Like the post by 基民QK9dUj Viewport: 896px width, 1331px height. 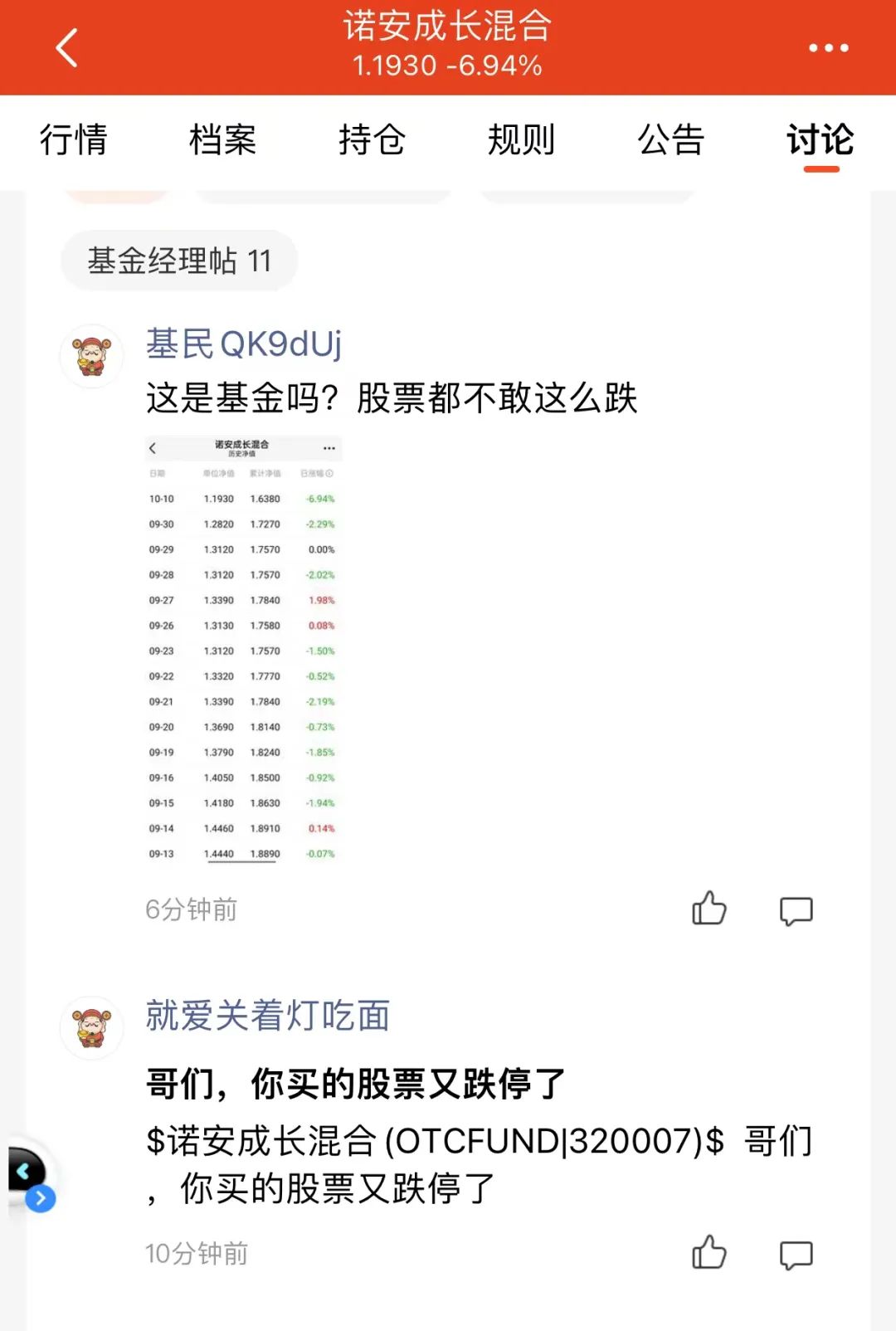709,909
